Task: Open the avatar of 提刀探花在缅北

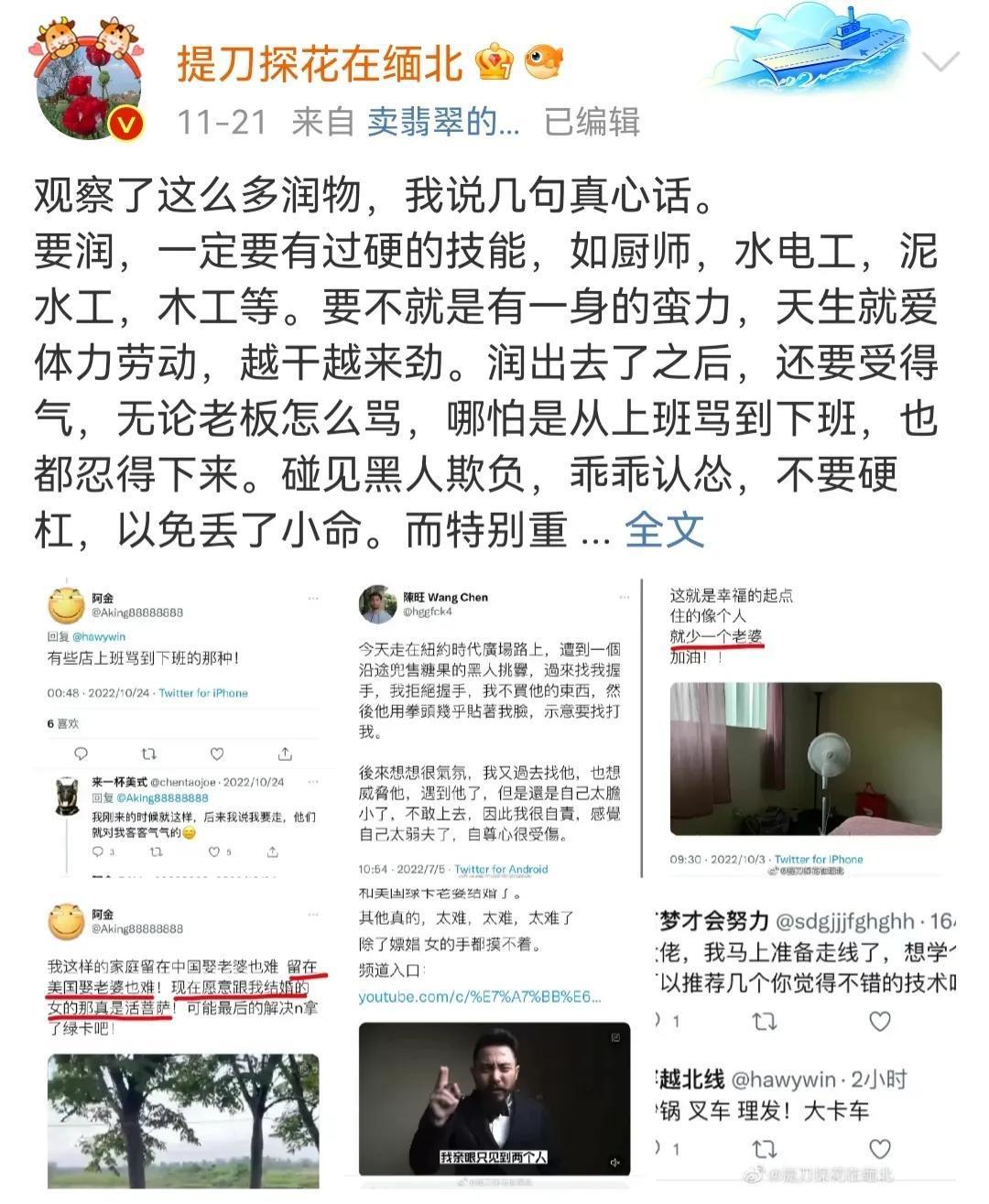Action: pos(88,89)
